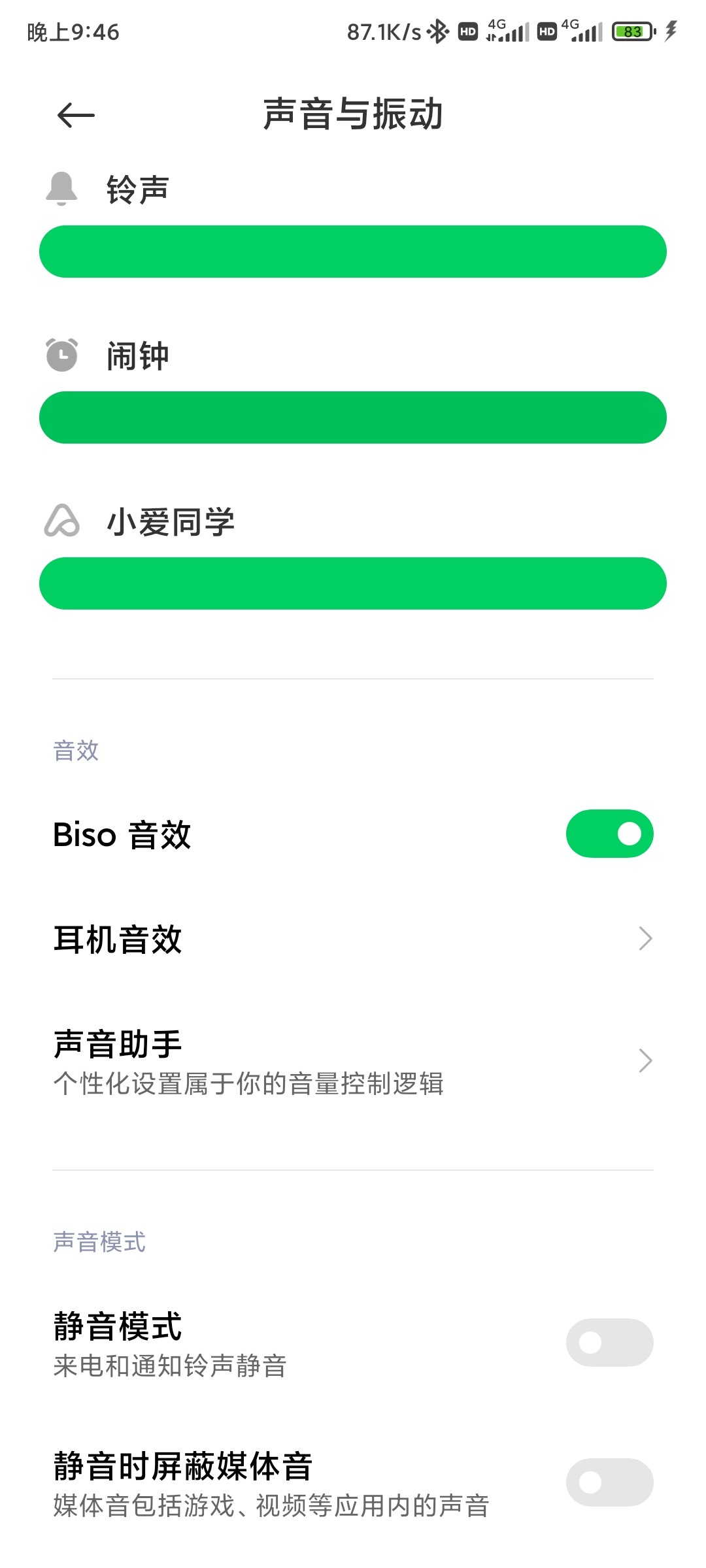Screen dimensions: 706x1568
Task: Open 声音助手 settings
Action: click(x=353, y=1061)
